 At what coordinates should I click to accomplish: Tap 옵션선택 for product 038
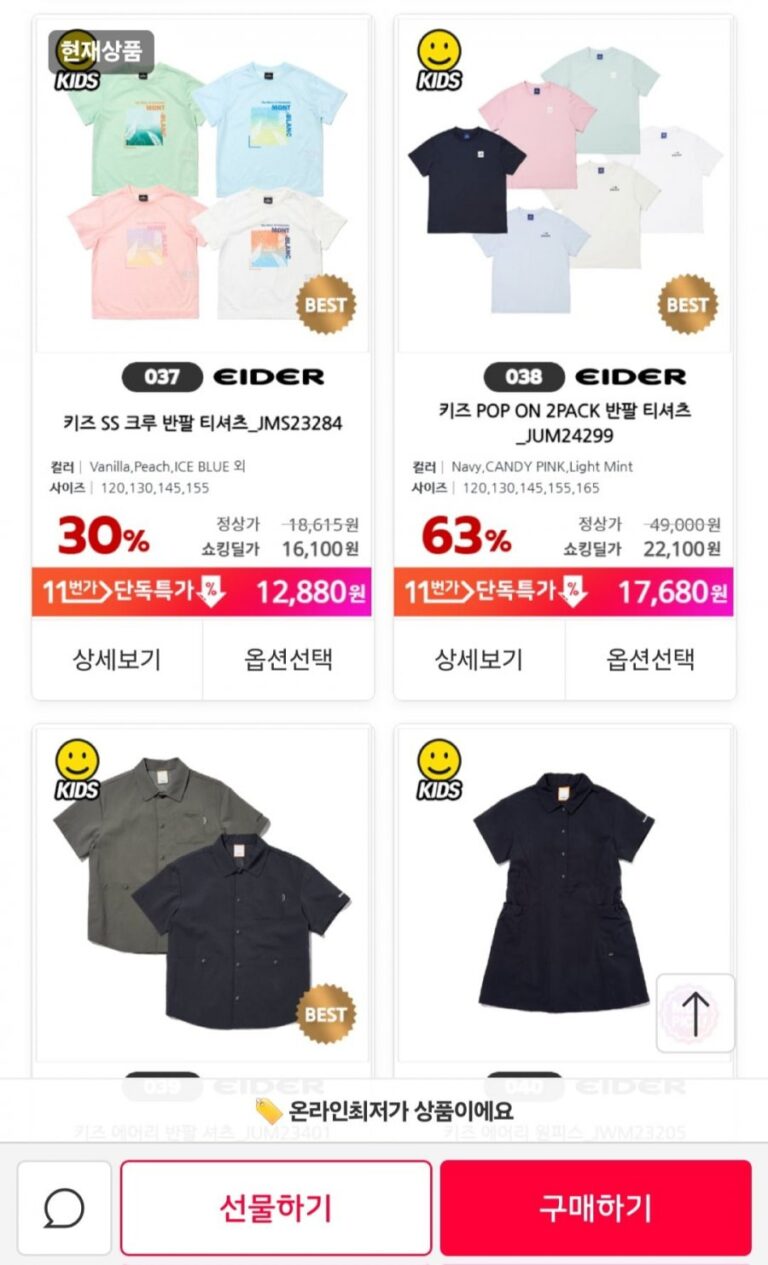[x=650, y=659]
